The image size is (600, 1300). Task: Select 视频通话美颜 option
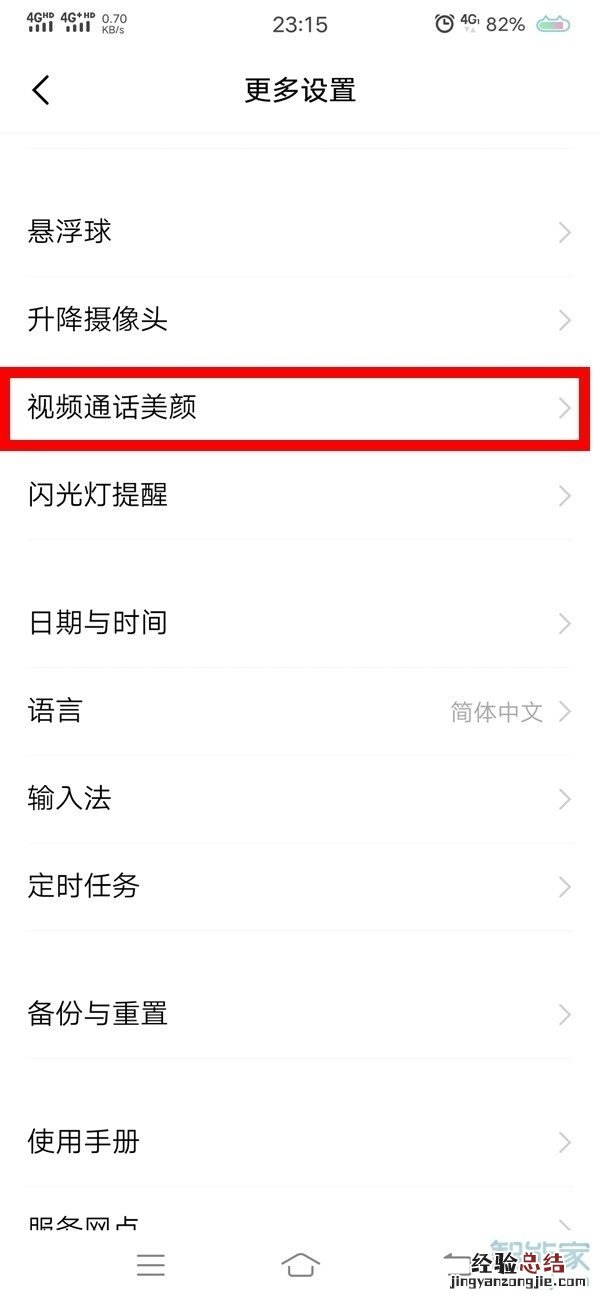tap(300, 408)
